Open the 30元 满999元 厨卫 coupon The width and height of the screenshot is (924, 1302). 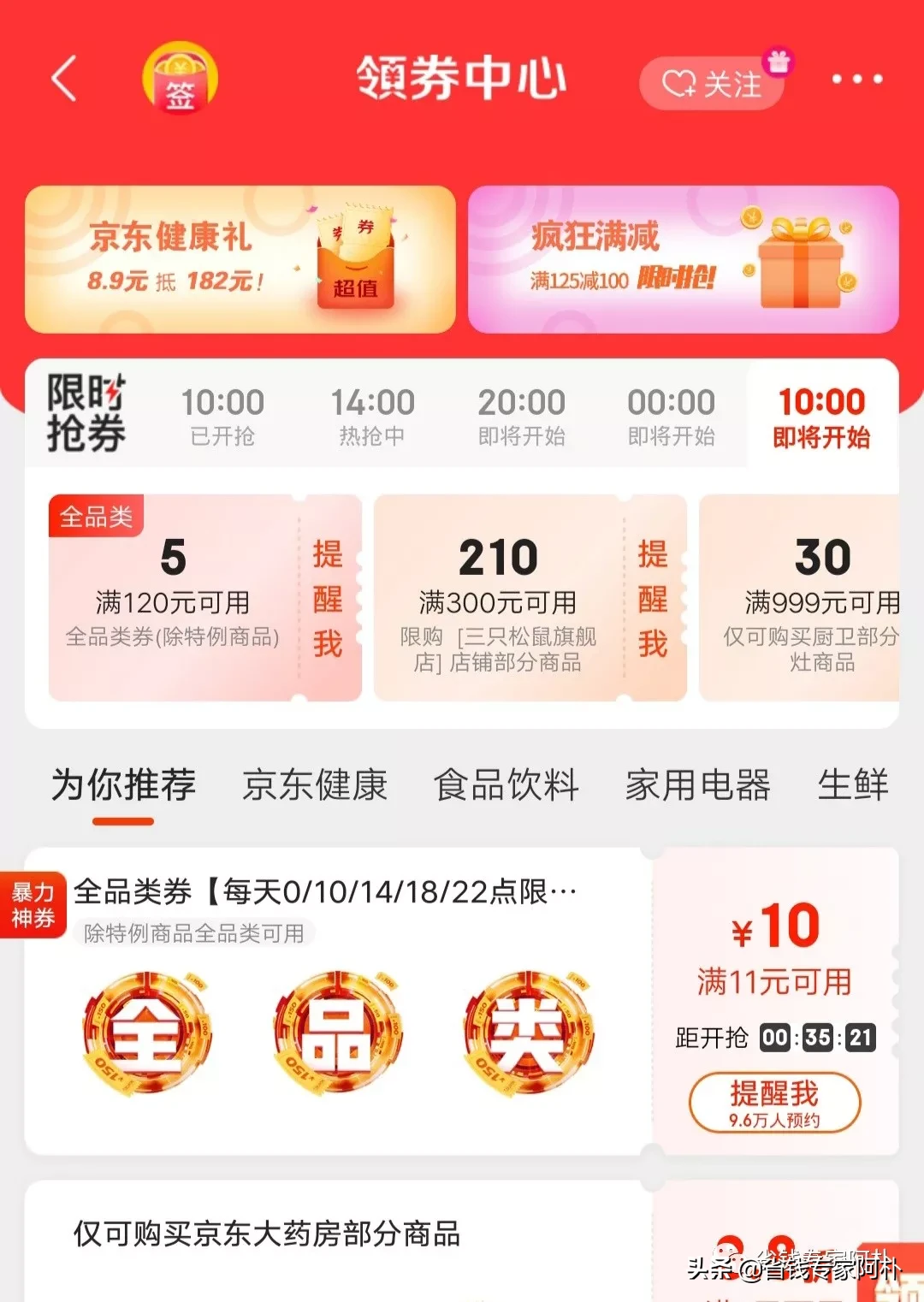click(813, 598)
